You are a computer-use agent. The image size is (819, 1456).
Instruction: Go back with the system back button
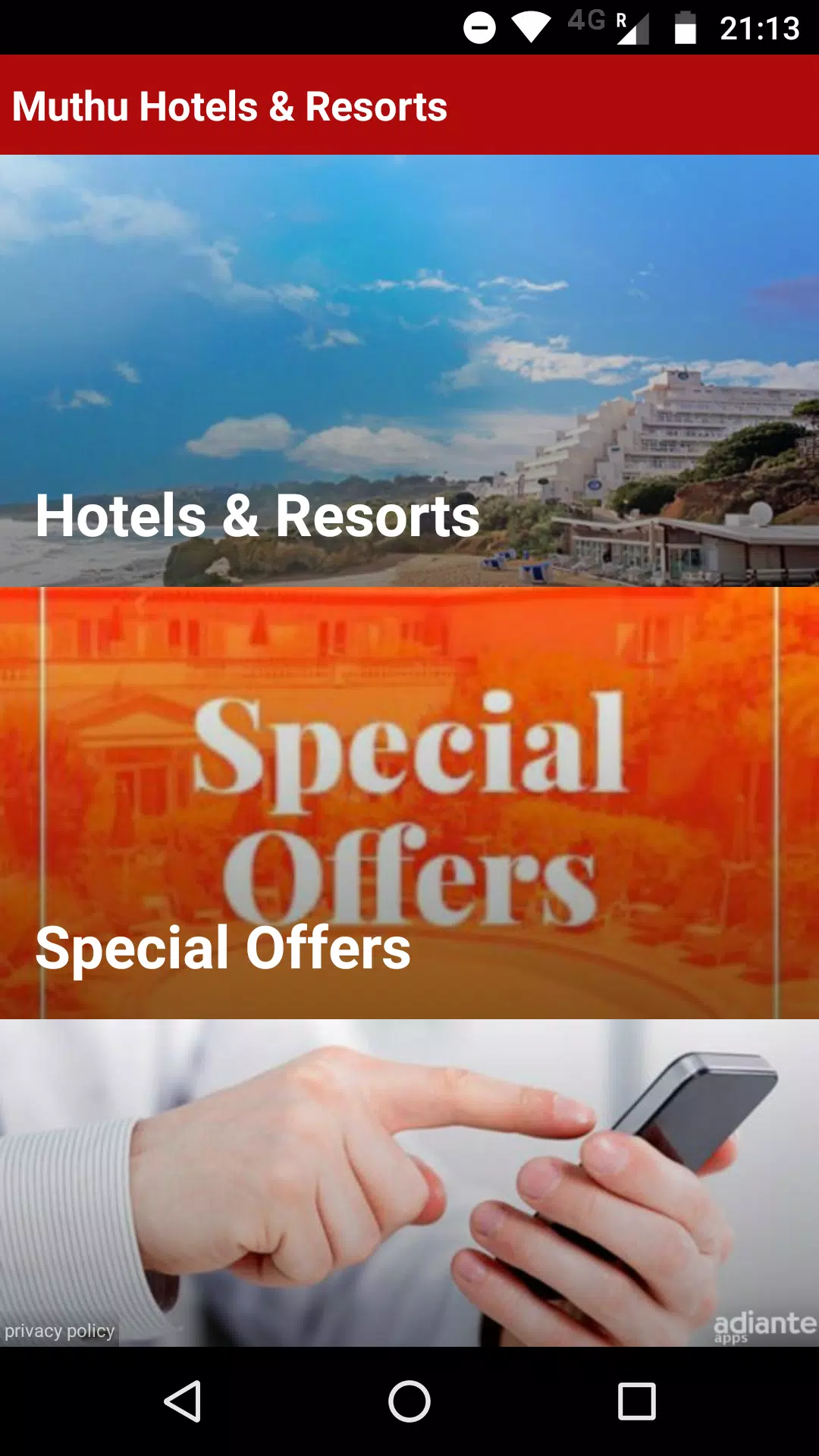(x=182, y=1401)
